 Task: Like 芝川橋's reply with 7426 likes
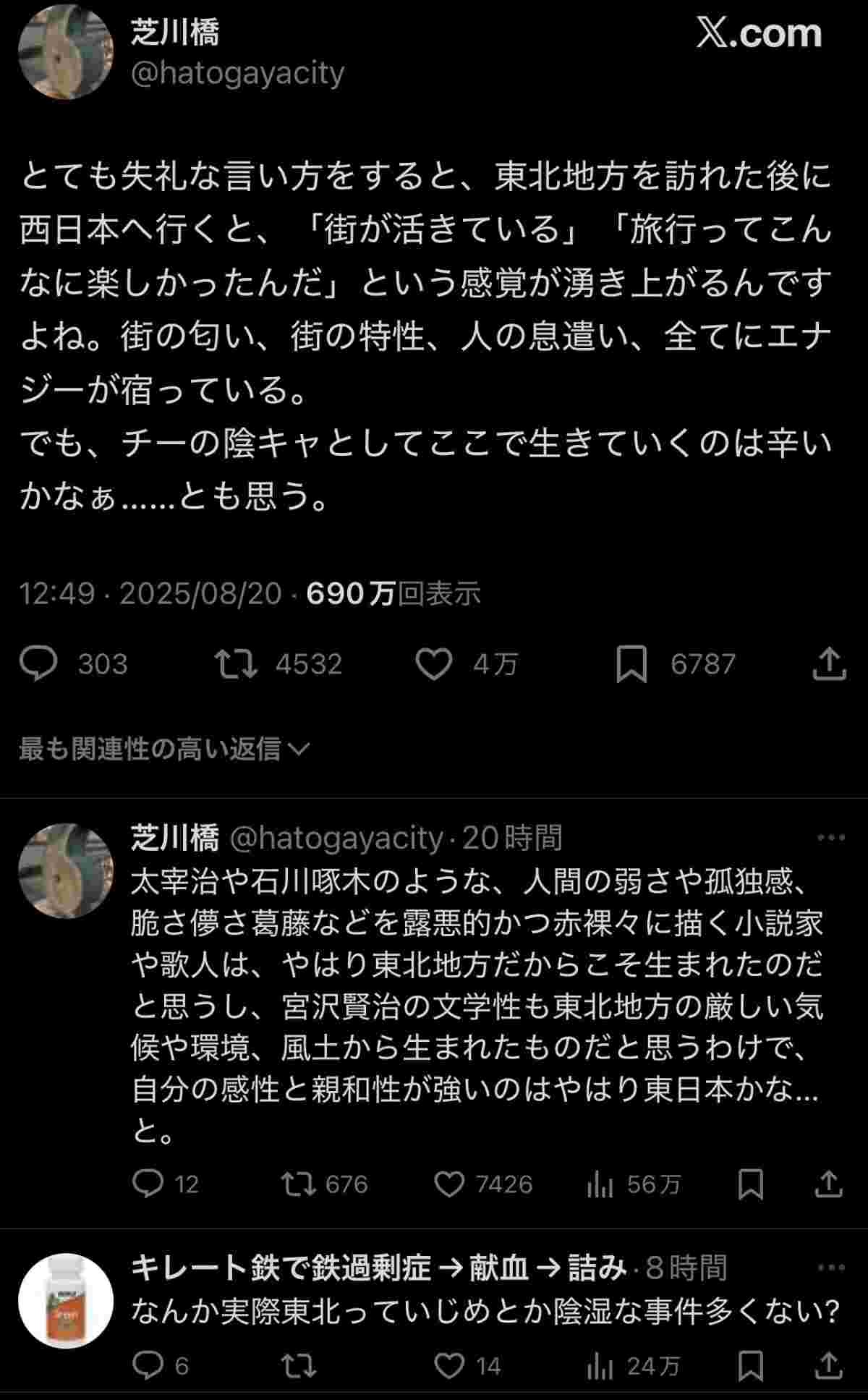(449, 1184)
